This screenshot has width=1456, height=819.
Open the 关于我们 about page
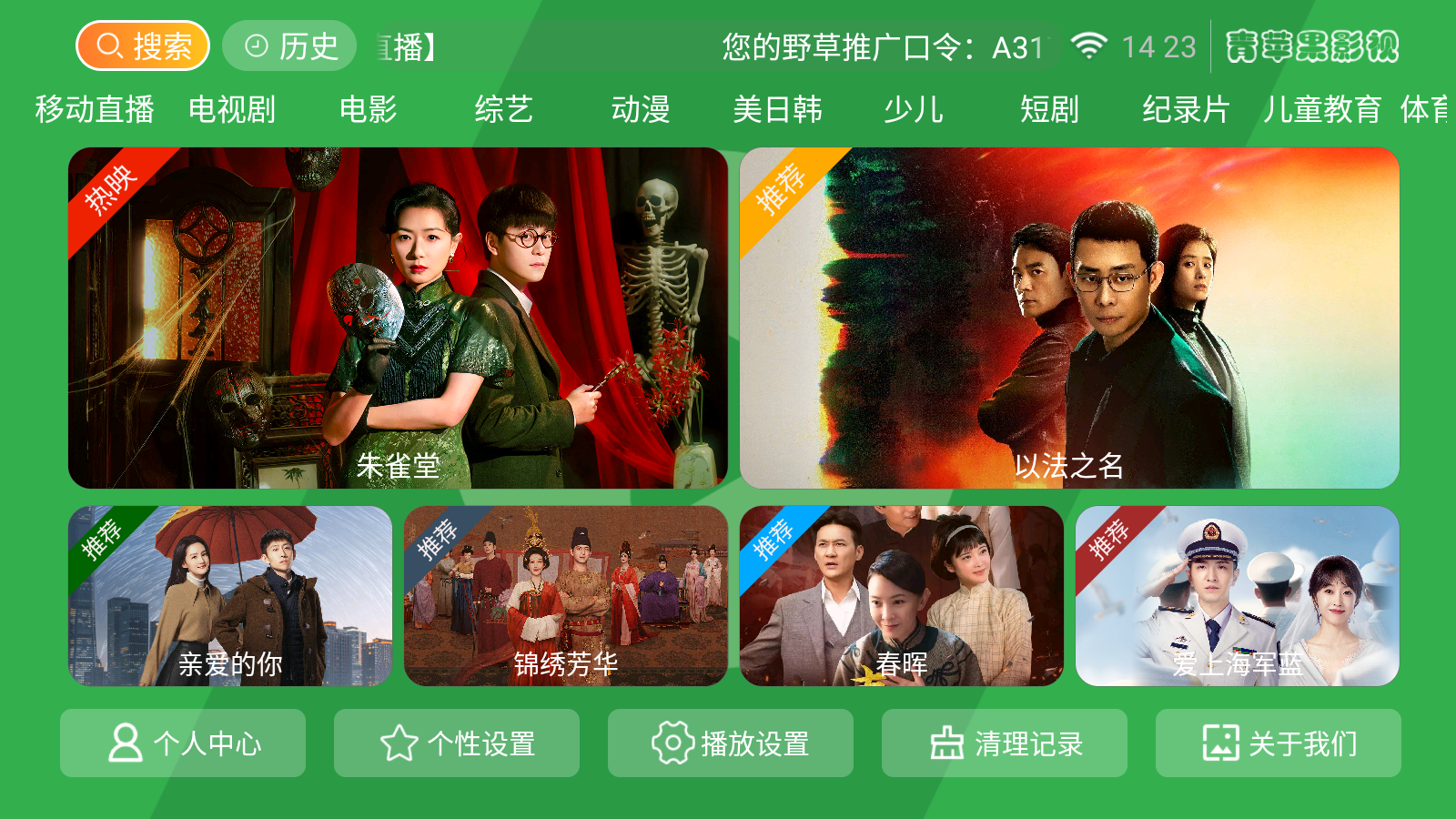pyautogui.click(x=1279, y=743)
